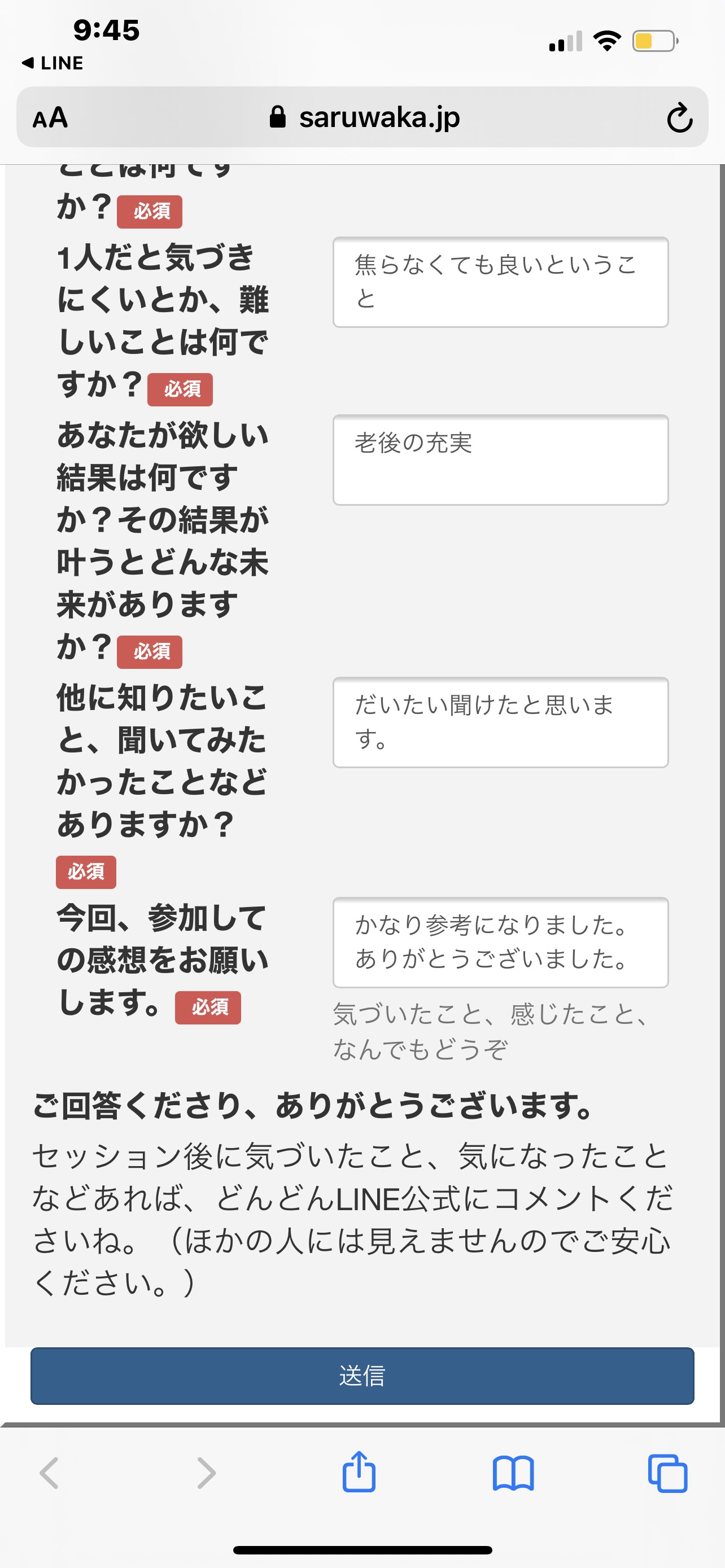This screenshot has height=1568, width=725.
Task: Open the AA reader and text options
Action: point(50,117)
